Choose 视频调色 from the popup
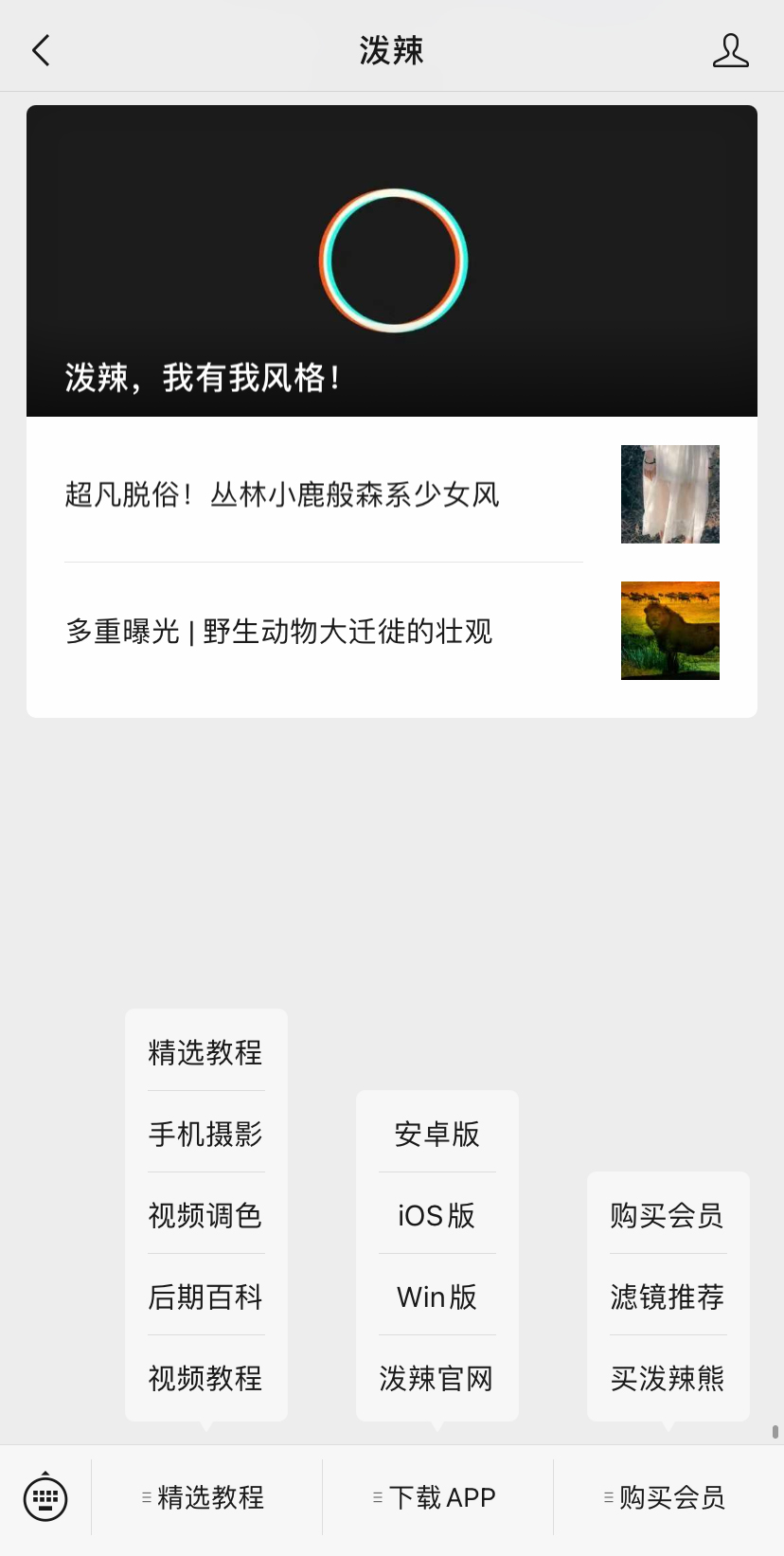Image resolution: width=784 pixels, height=1556 pixels. pyautogui.click(x=205, y=1215)
